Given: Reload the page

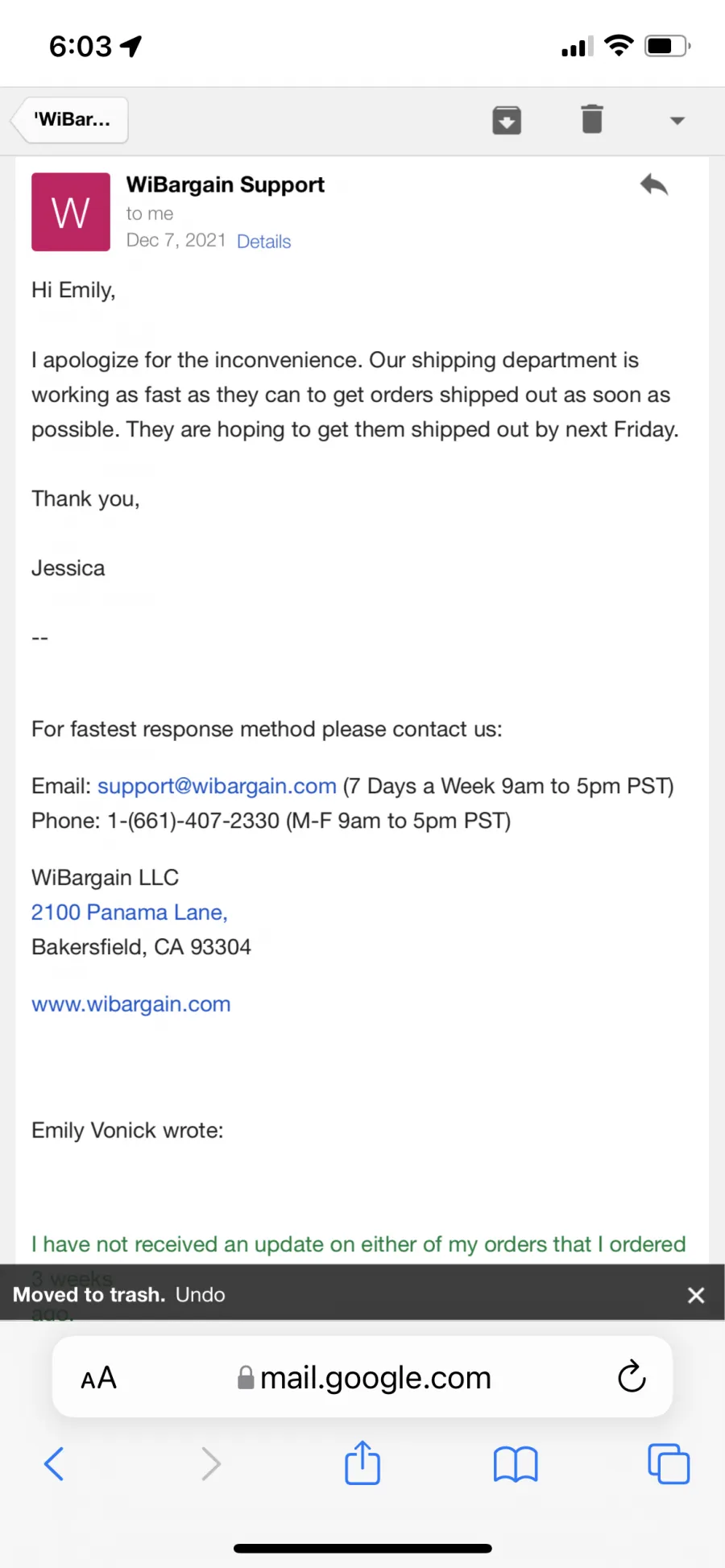Looking at the screenshot, I should [632, 1376].
